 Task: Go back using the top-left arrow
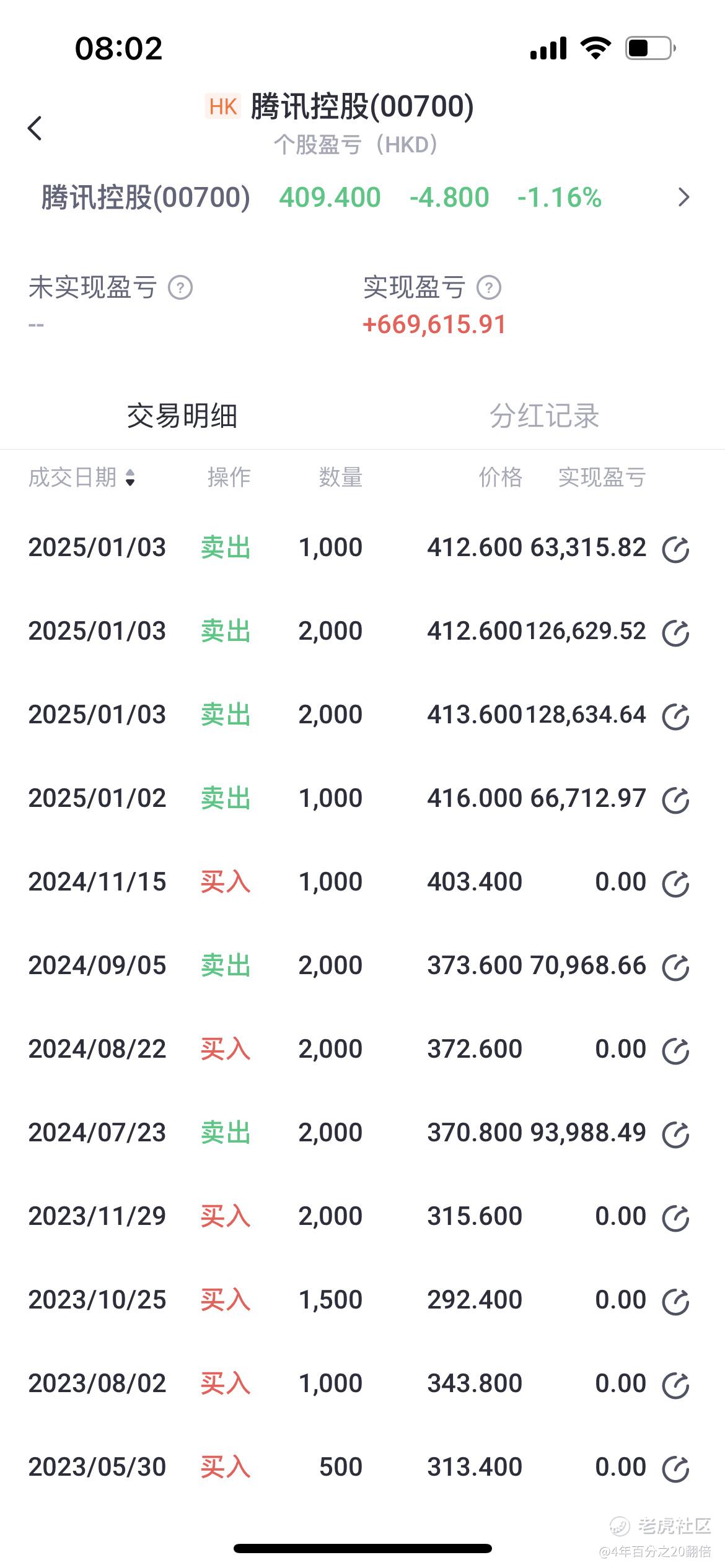click(x=35, y=128)
